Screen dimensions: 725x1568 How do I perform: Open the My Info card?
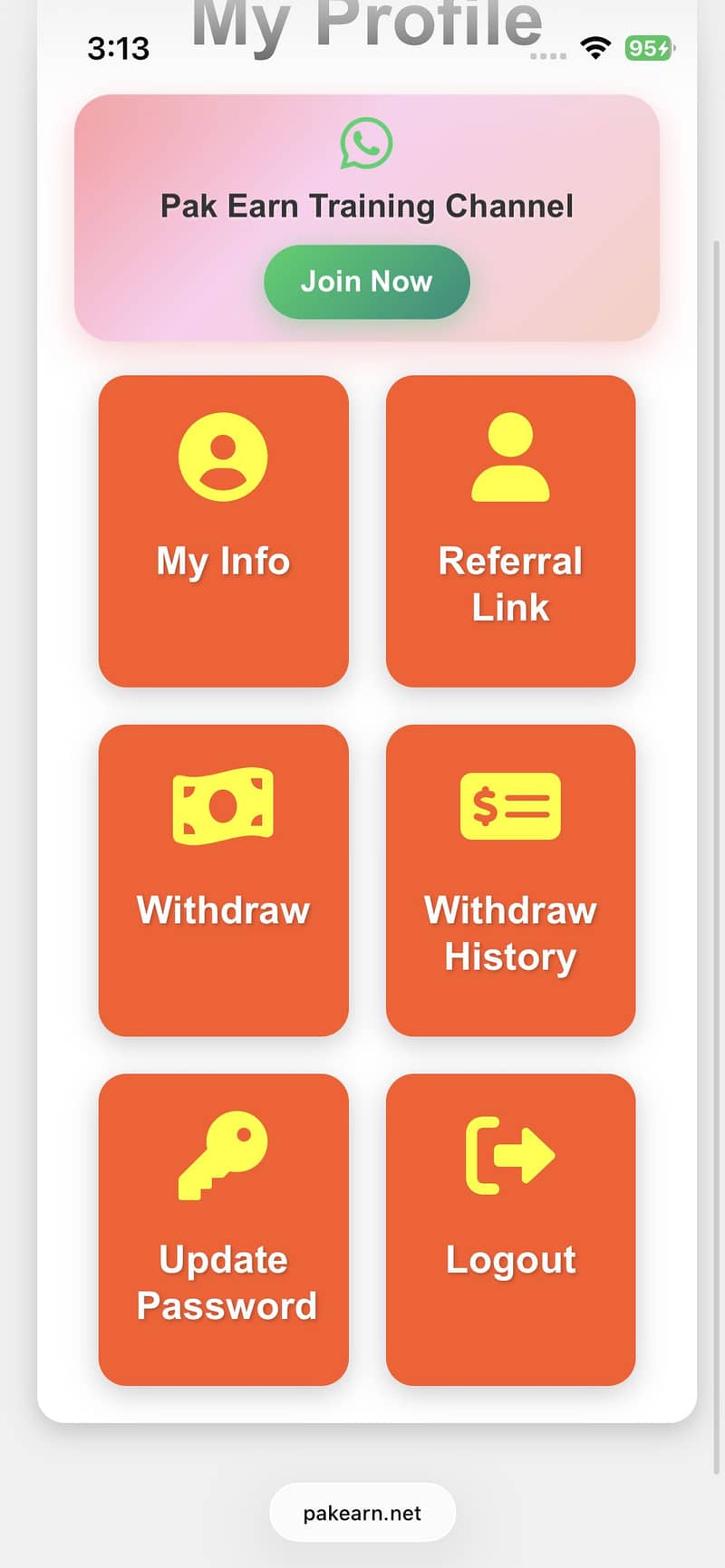point(223,531)
